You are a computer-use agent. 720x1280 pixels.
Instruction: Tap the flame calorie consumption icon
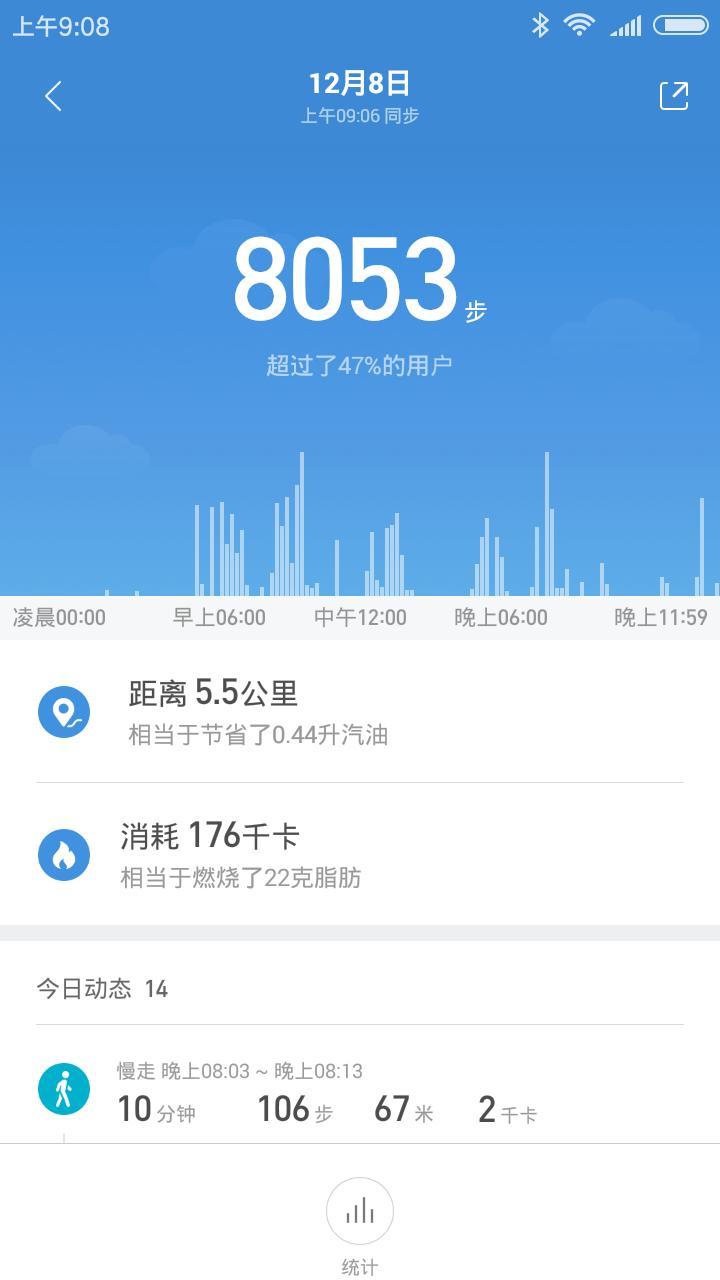tap(63, 855)
